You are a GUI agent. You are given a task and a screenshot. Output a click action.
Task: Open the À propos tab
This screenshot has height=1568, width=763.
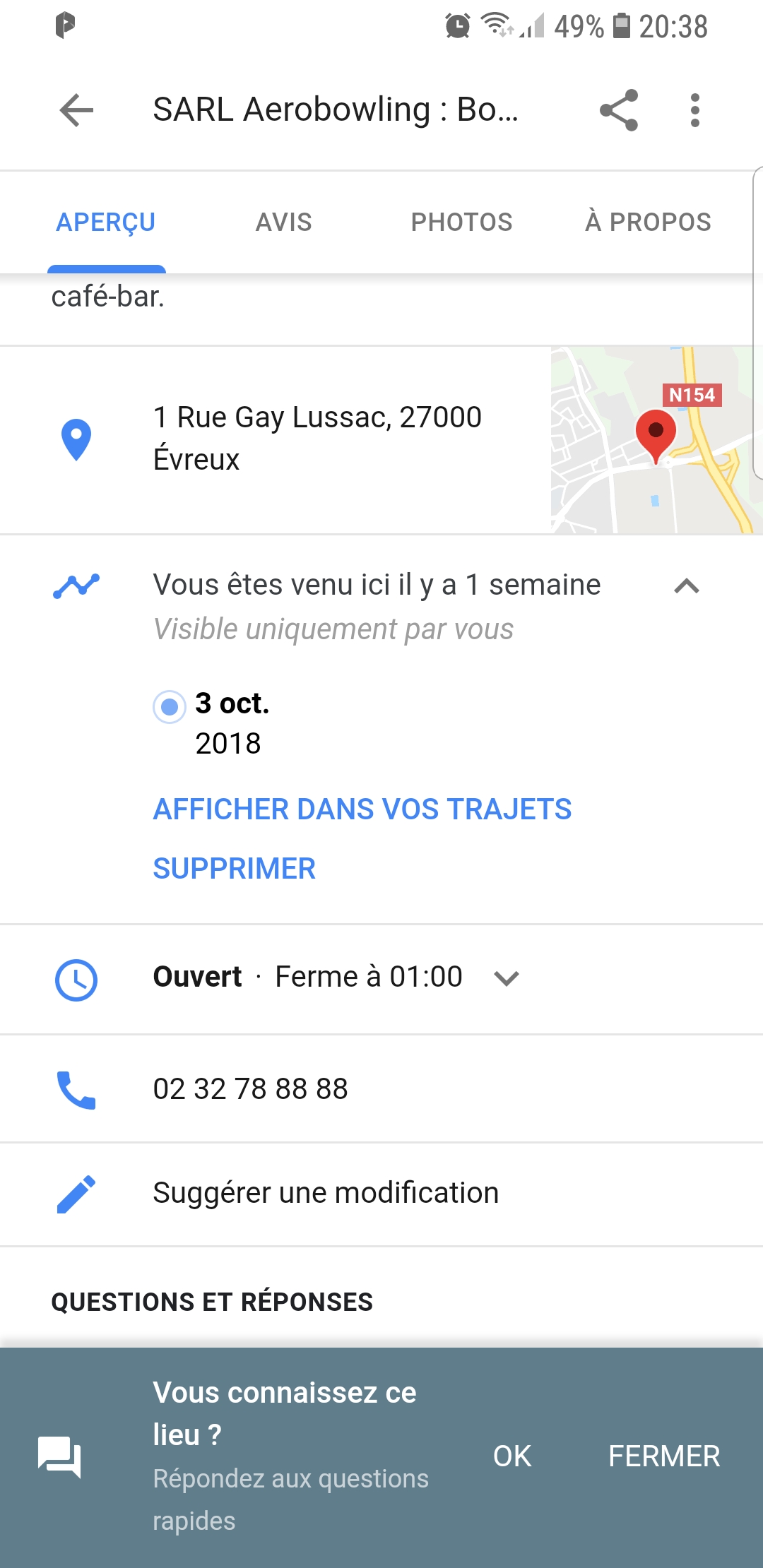[x=648, y=222]
